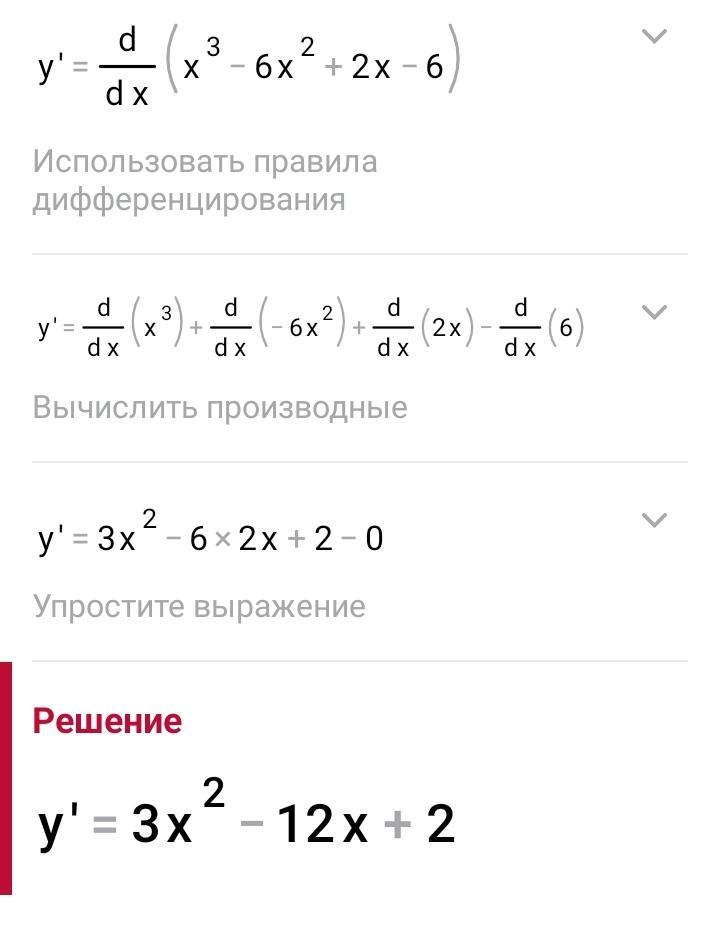The image size is (720, 947).
Task: Expand the 'Упростите выражение' step chevron
Action: point(654,520)
